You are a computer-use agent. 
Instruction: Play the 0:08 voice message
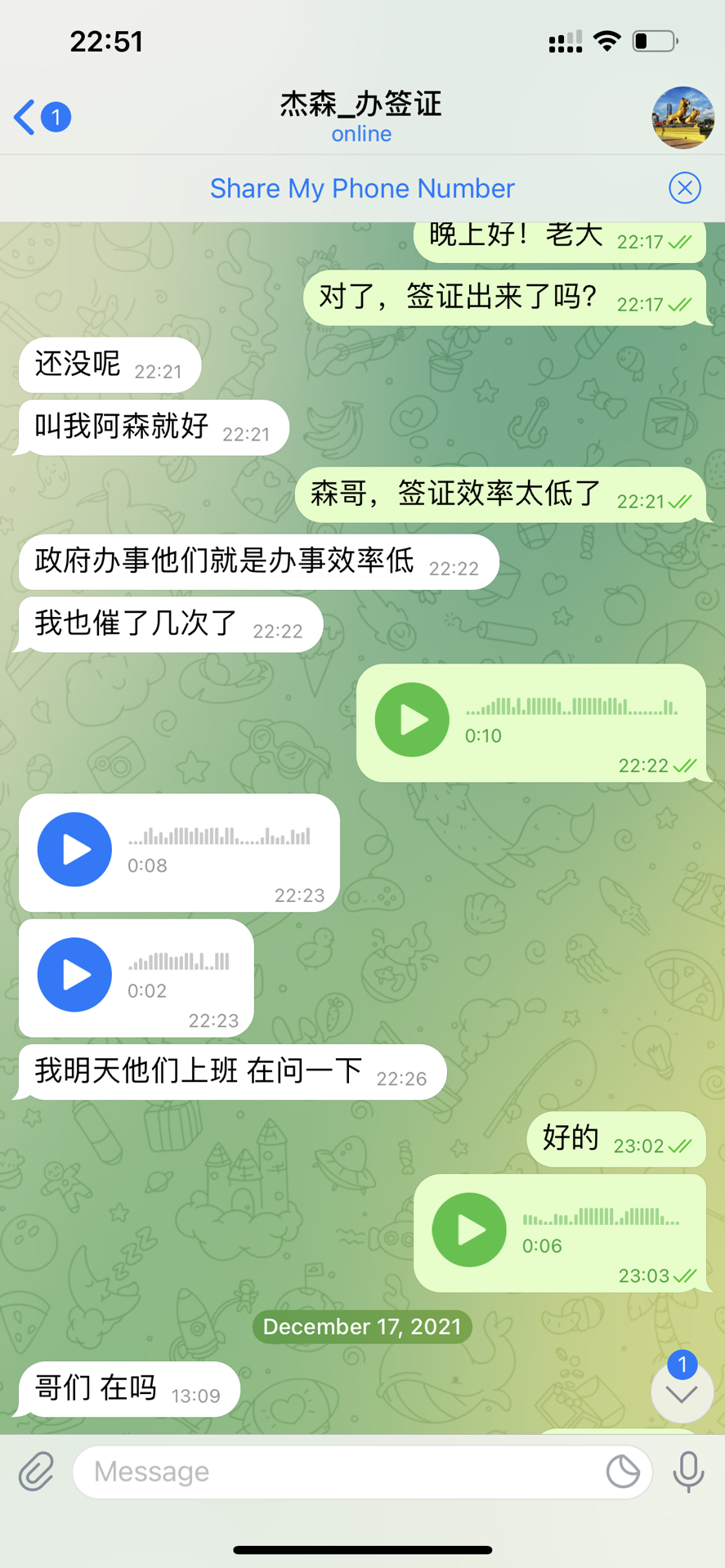74,850
